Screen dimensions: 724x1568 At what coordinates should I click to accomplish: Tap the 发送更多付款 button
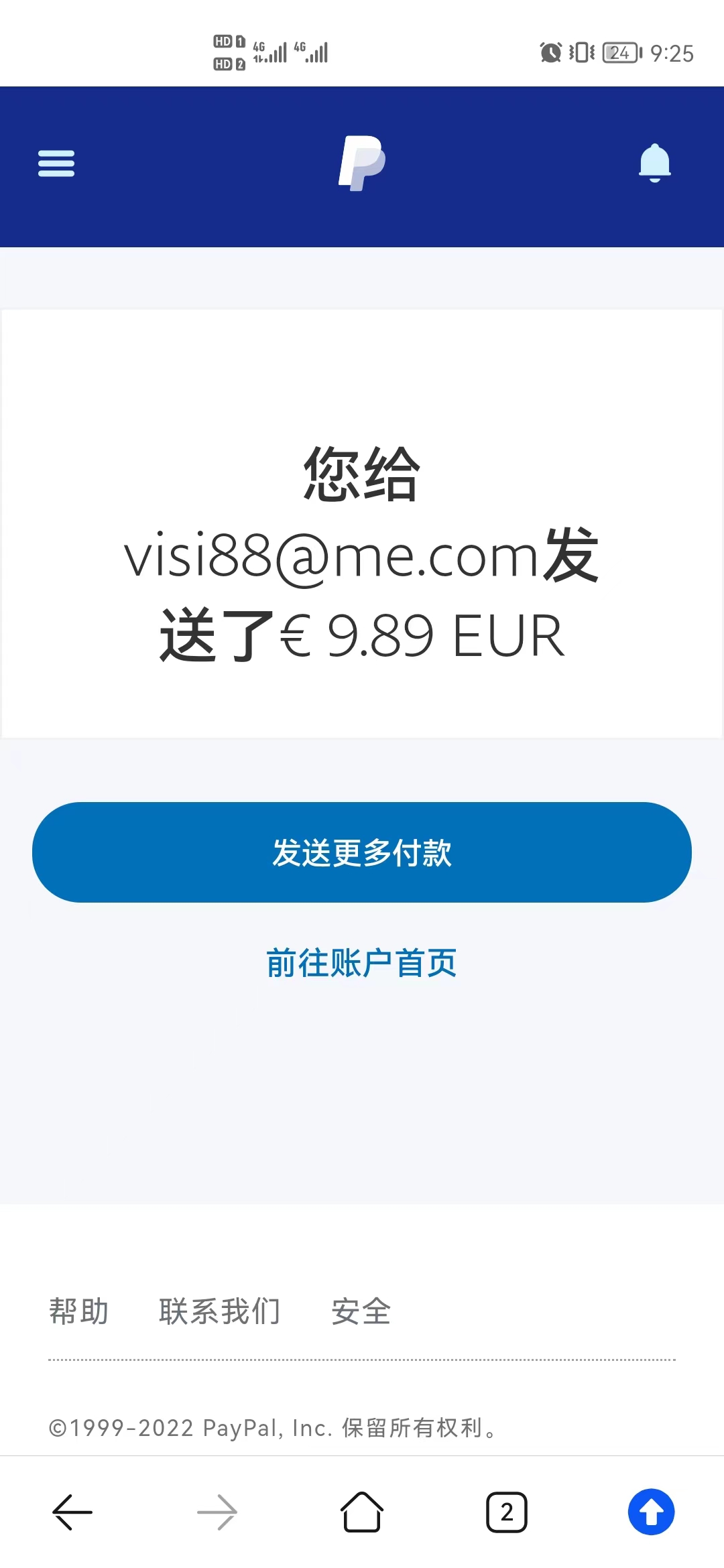pyautogui.click(x=362, y=852)
